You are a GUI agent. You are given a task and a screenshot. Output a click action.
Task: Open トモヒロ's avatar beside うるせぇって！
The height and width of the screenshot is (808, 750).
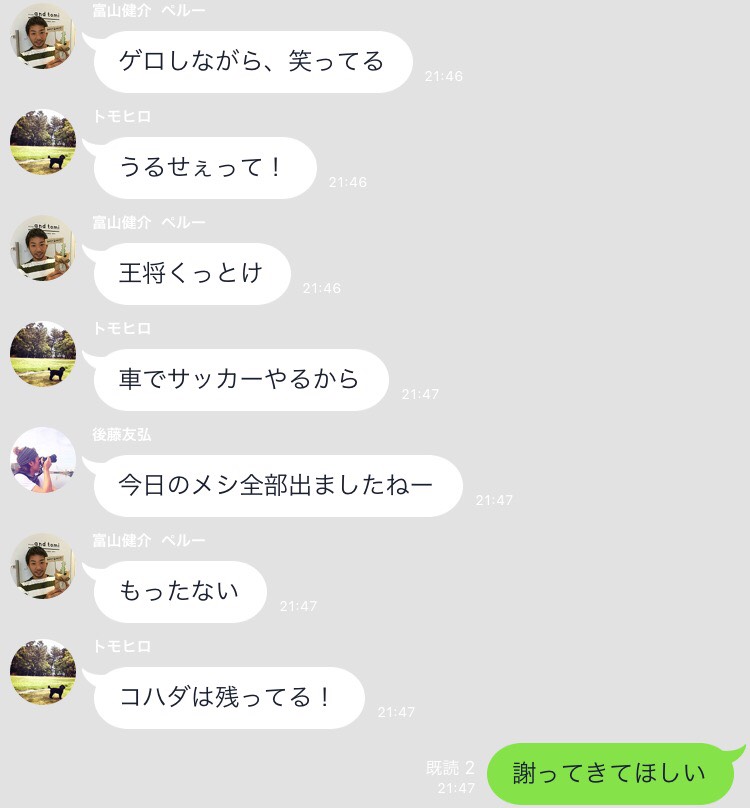(43, 142)
